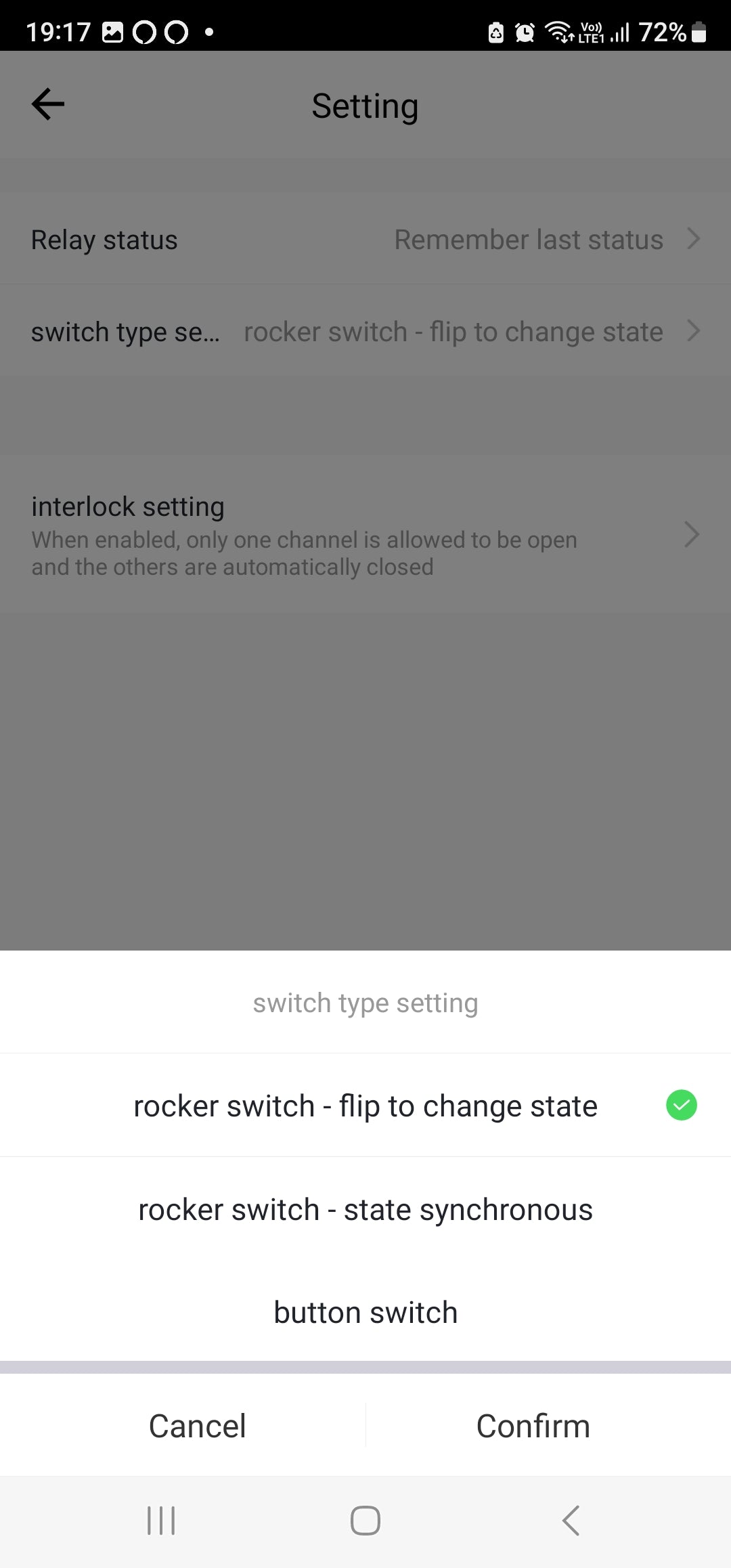
Task: Open the interlock setting row
Action: 365,536
